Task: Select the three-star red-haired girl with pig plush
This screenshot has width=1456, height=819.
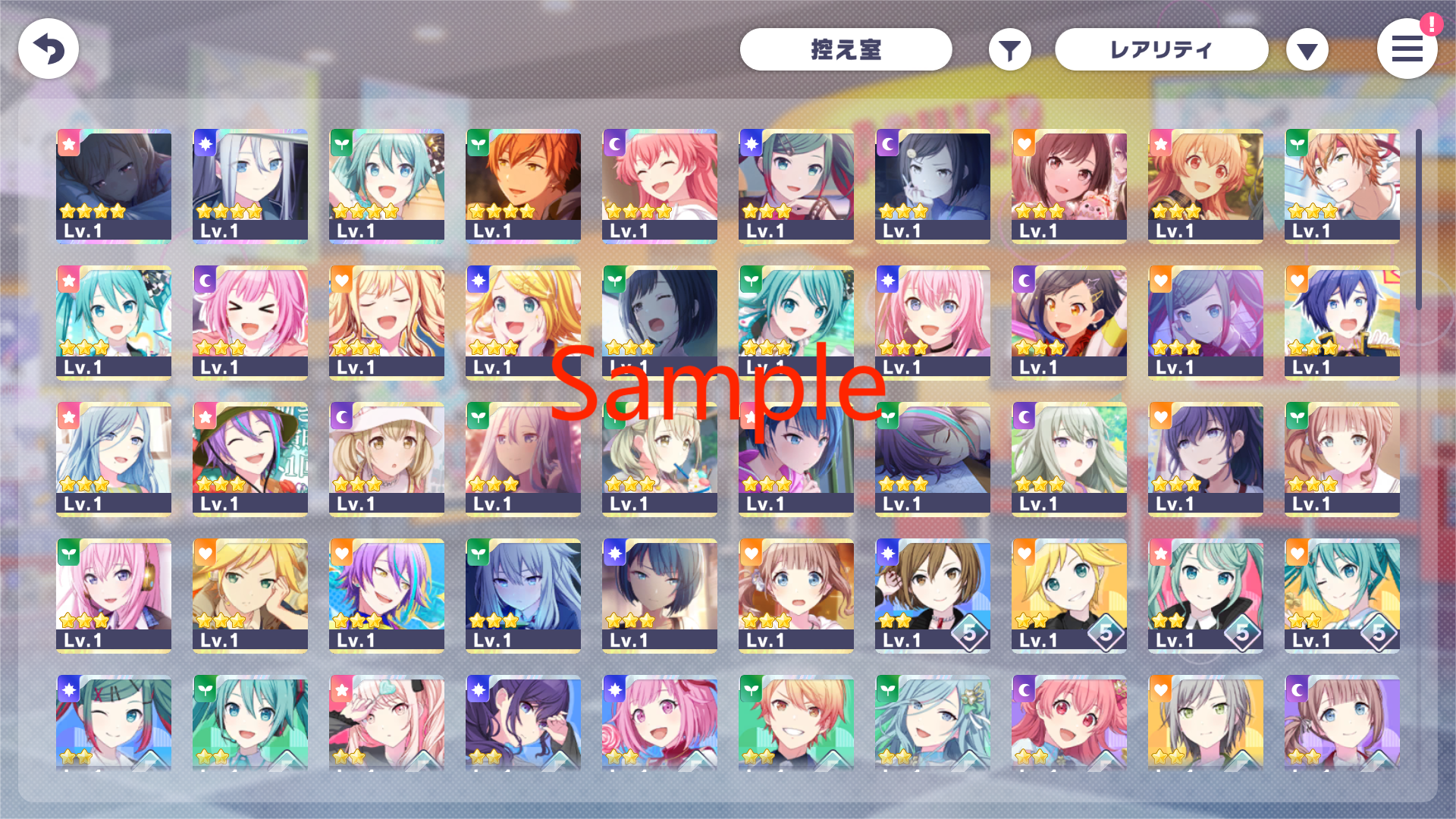Action: pos(1069,186)
